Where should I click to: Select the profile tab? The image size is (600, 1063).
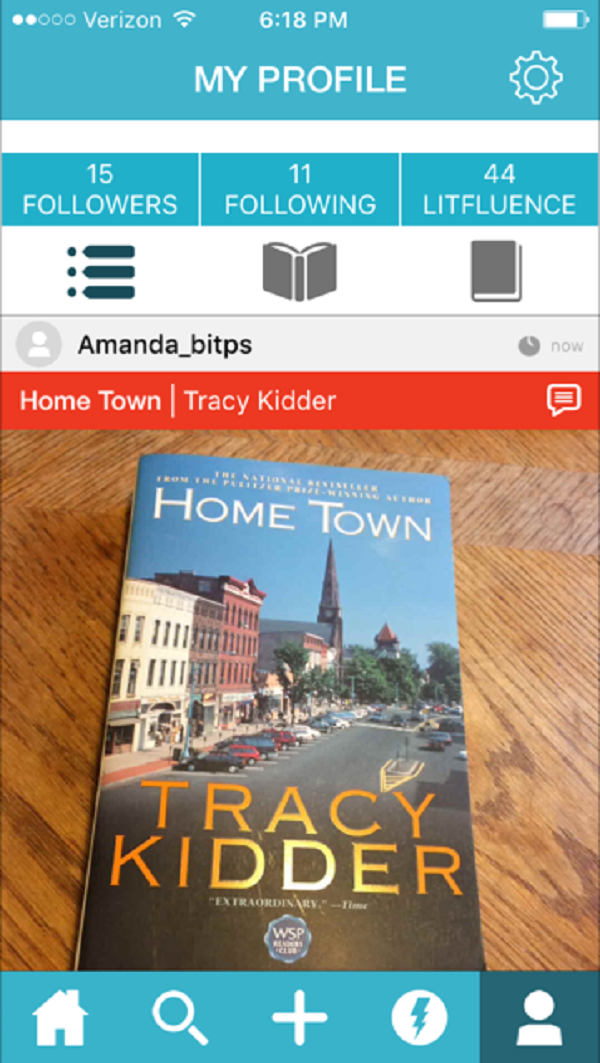(x=539, y=1019)
